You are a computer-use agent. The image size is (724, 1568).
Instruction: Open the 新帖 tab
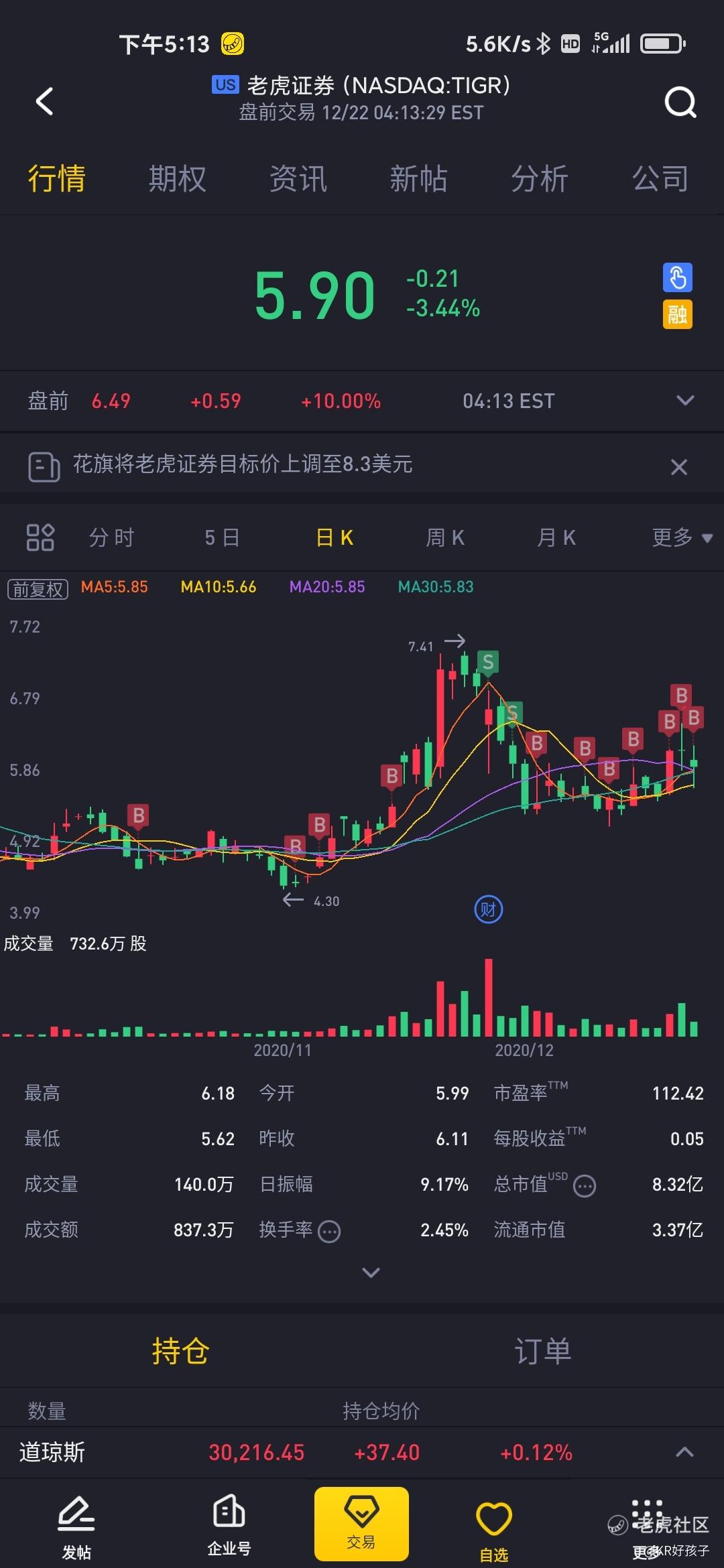click(419, 179)
